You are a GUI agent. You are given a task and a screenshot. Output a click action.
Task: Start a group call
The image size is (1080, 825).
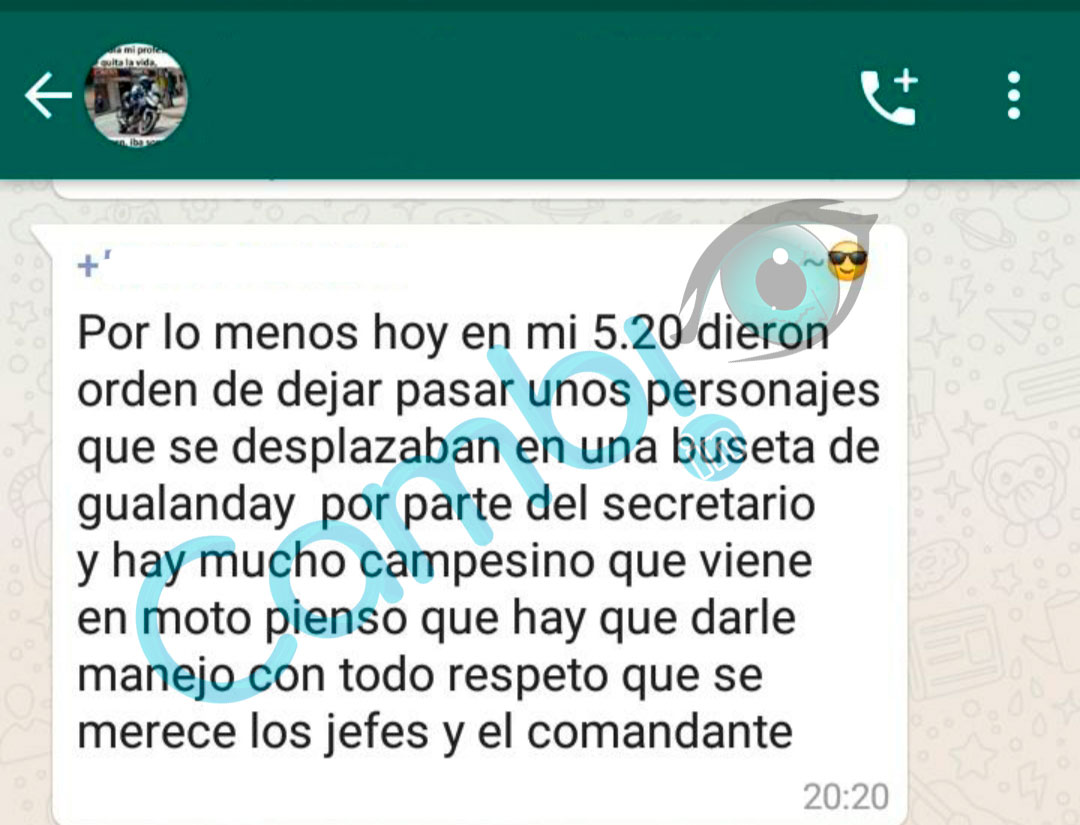pyautogui.click(x=888, y=97)
